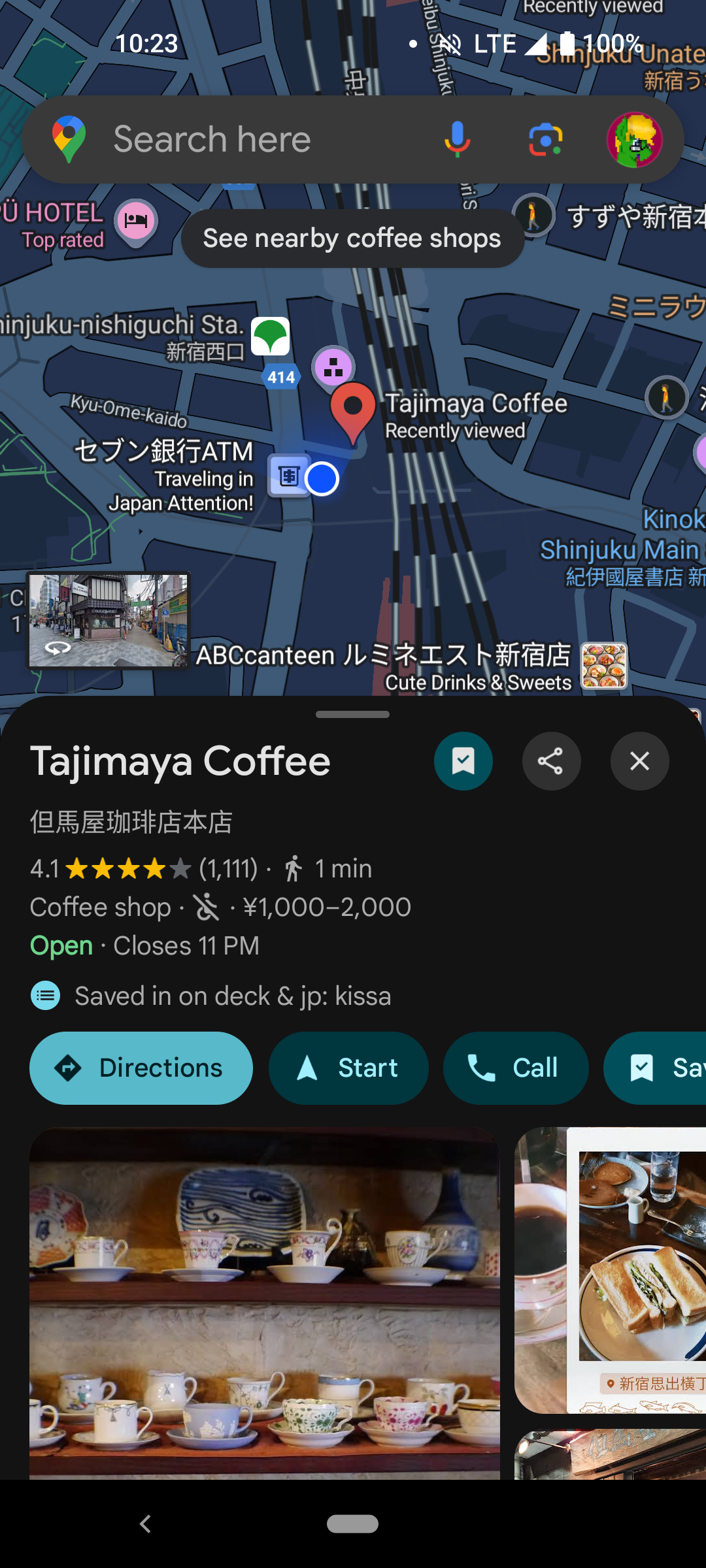Image resolution: width=706 pixels, height=1568 pixels.
Task: Select the ABCcanteen map marker
Action: point(603,666)
